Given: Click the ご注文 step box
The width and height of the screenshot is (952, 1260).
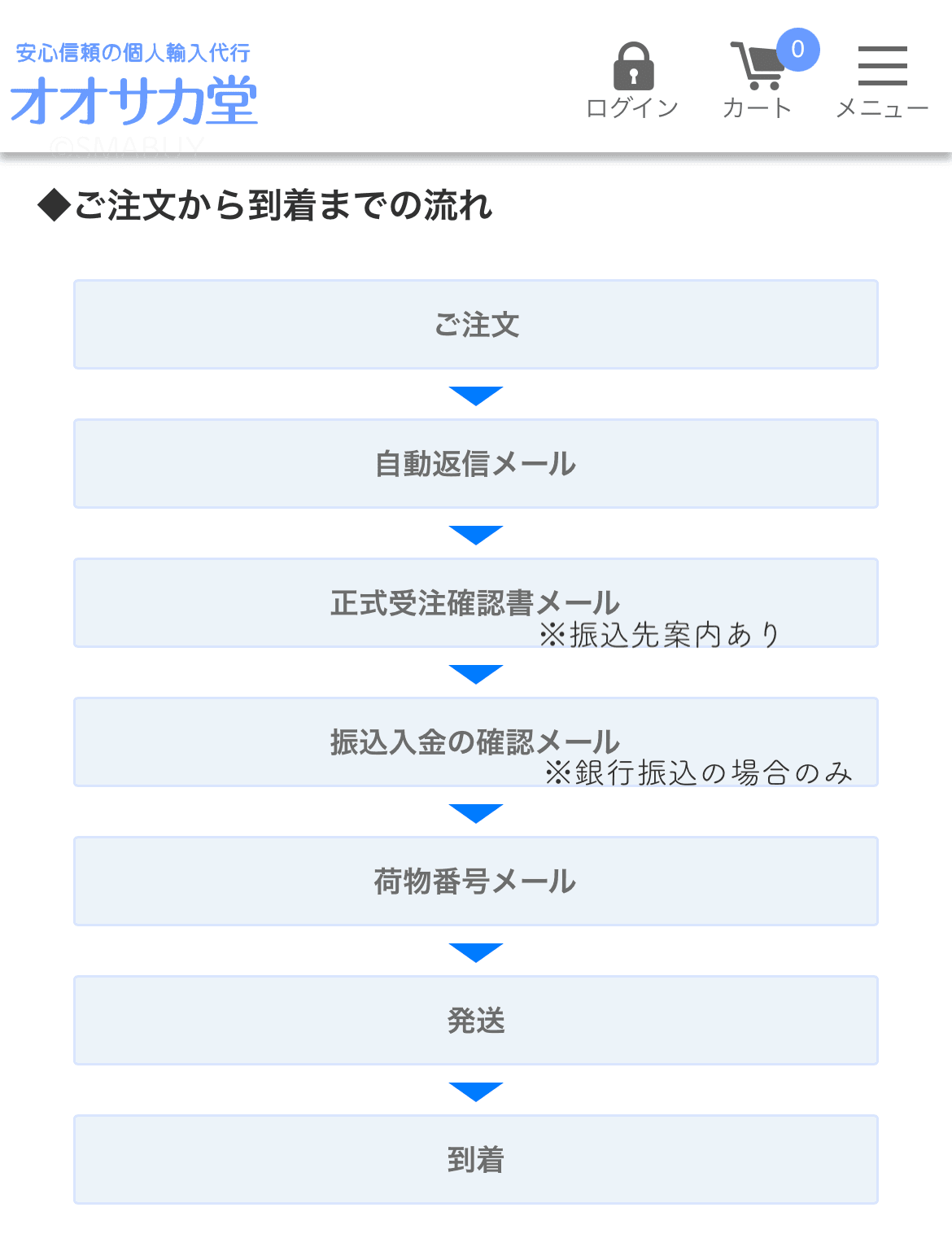Looking at the screenshot, I should 475,324.
